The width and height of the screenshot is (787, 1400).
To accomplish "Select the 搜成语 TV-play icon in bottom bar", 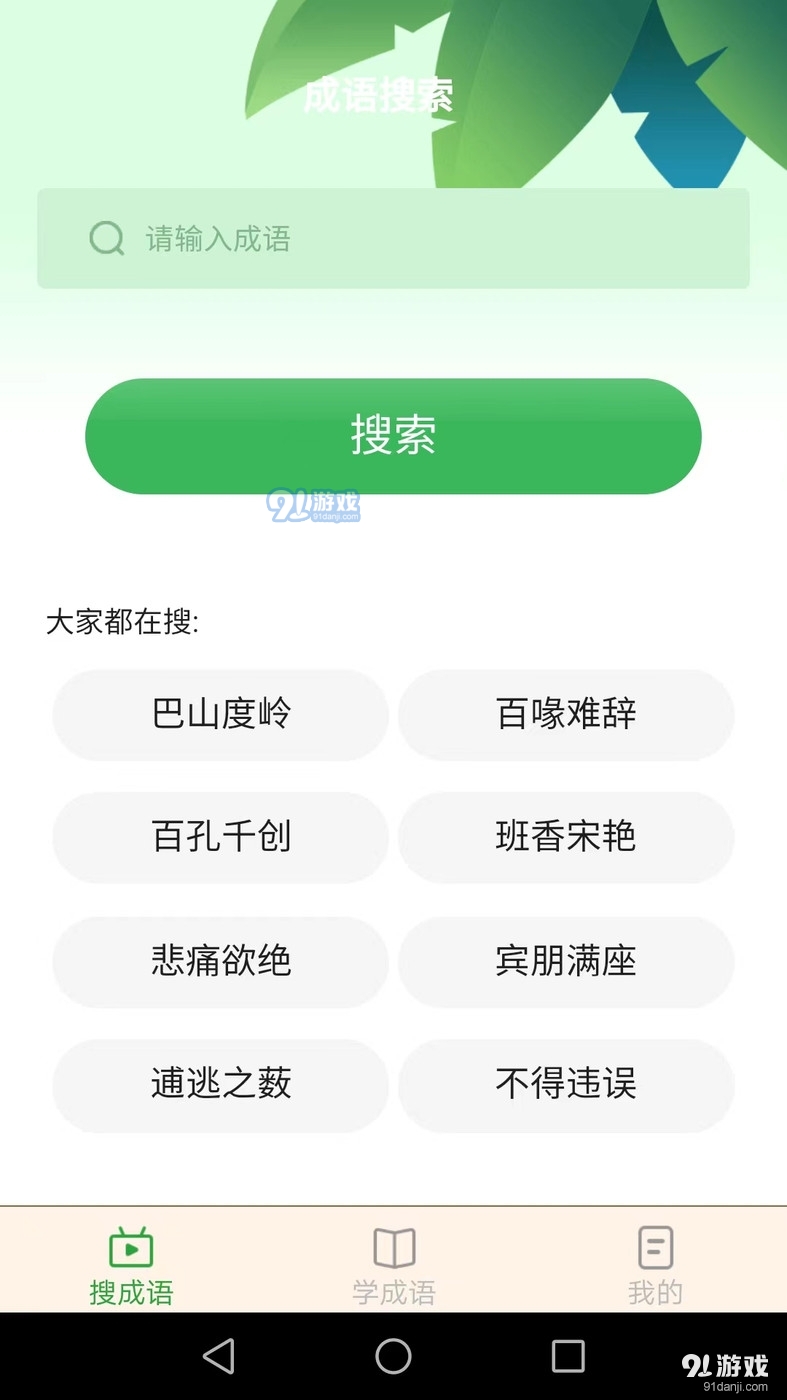I will pos(130,1246).
